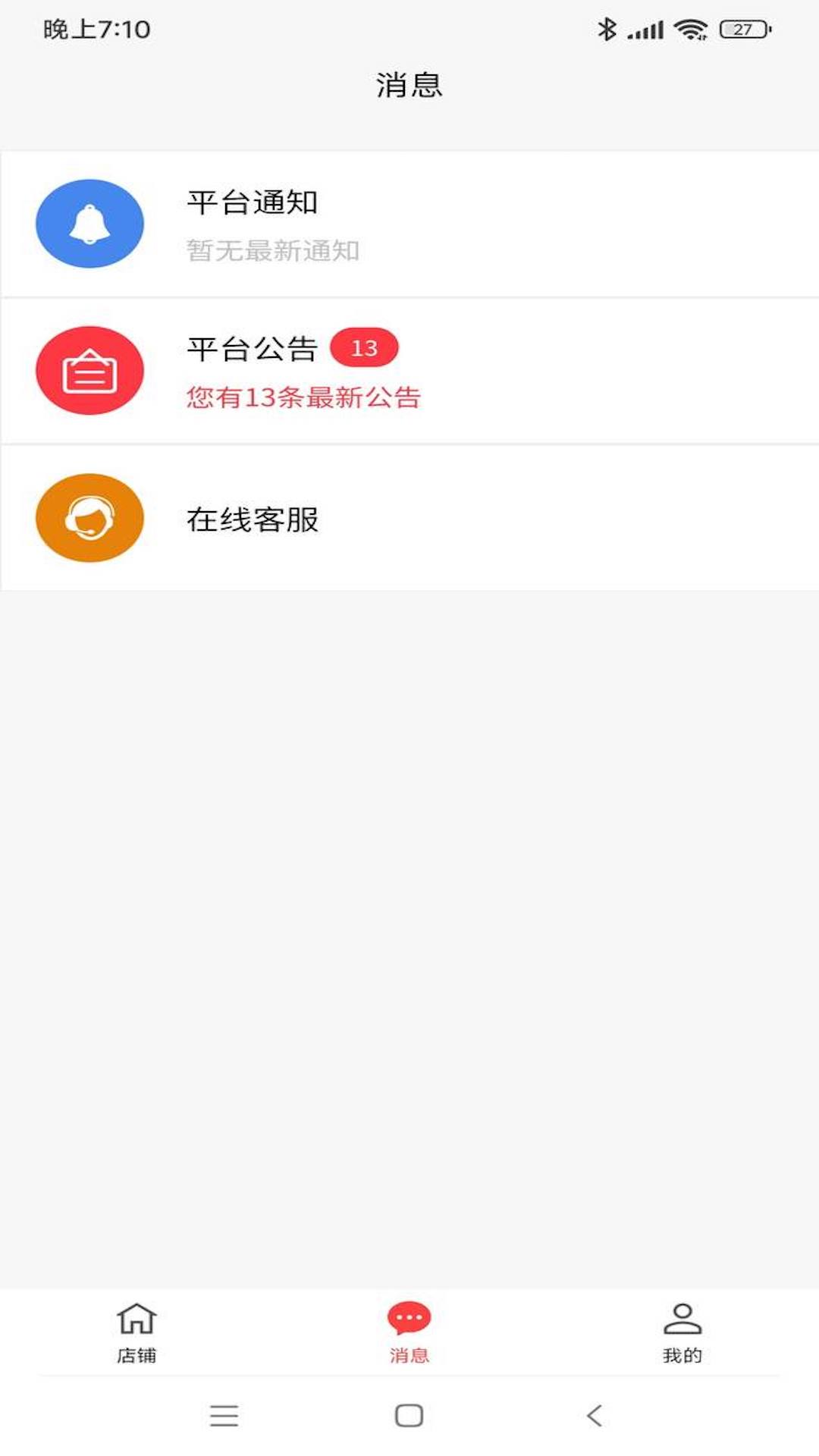Open 平台通知 notifications row
This screenshot has width=819, height=1456.
coord(409,224)
